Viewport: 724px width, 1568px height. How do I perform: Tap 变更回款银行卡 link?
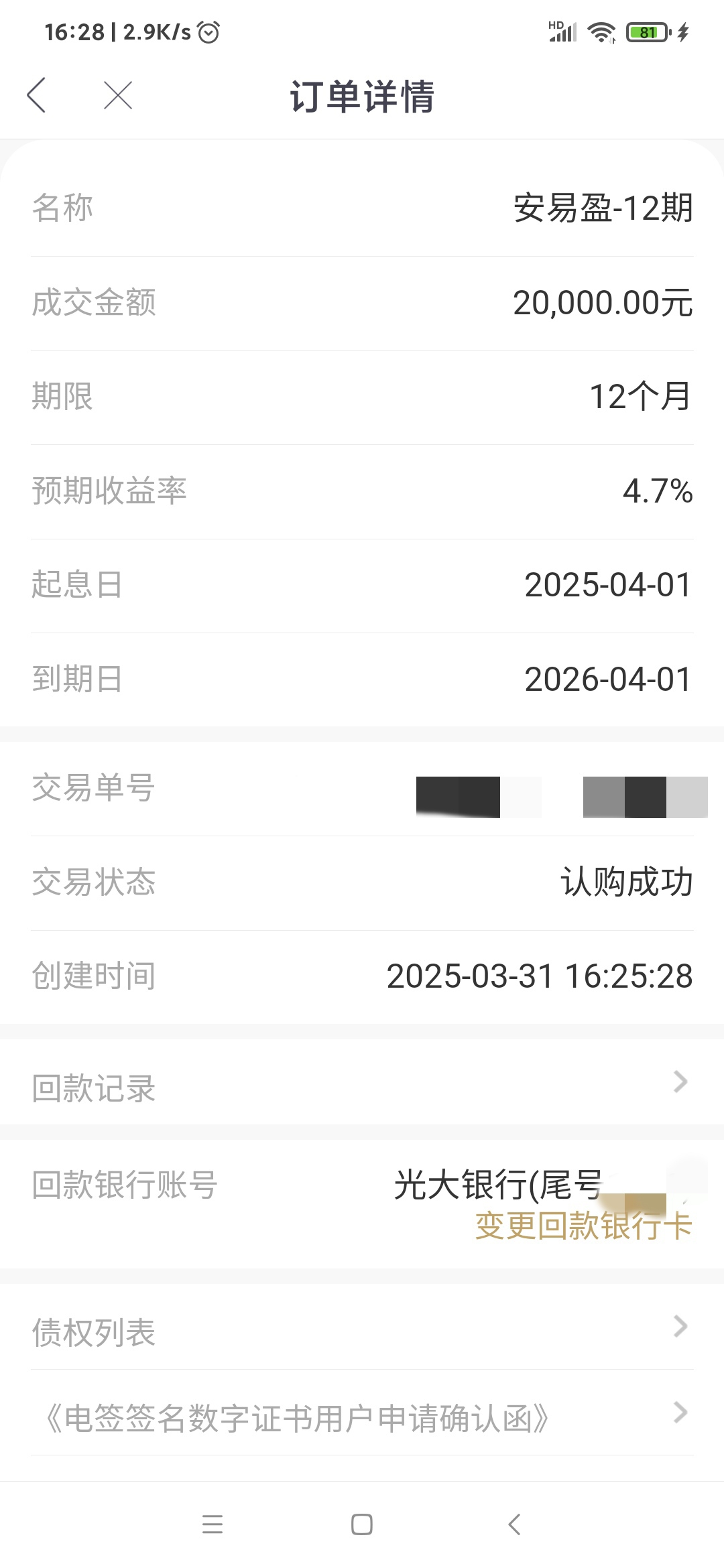point(583,1226)
